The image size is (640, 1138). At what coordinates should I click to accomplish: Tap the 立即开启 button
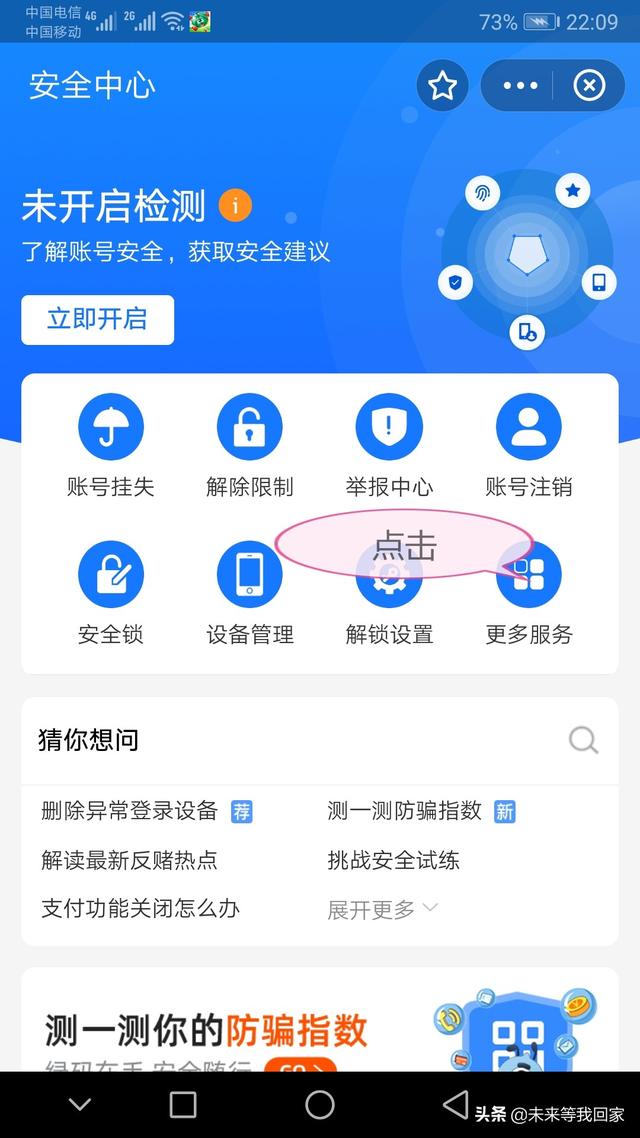[x=97, y=320]
